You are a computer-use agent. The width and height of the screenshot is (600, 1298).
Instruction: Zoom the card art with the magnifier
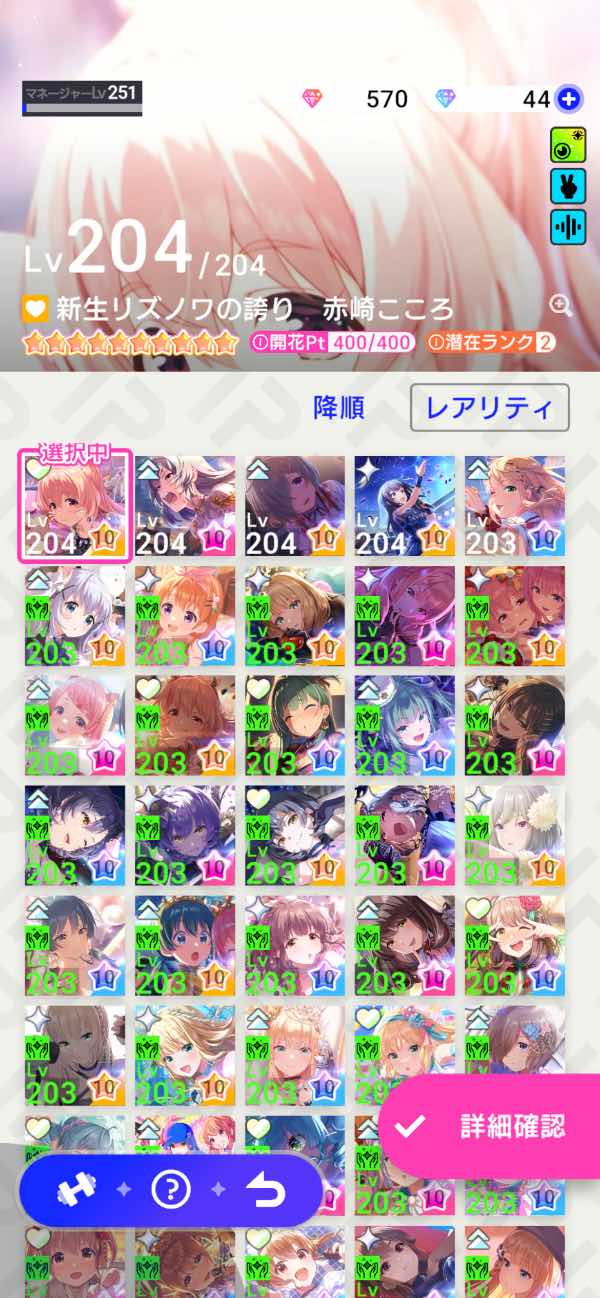[561, 306]
